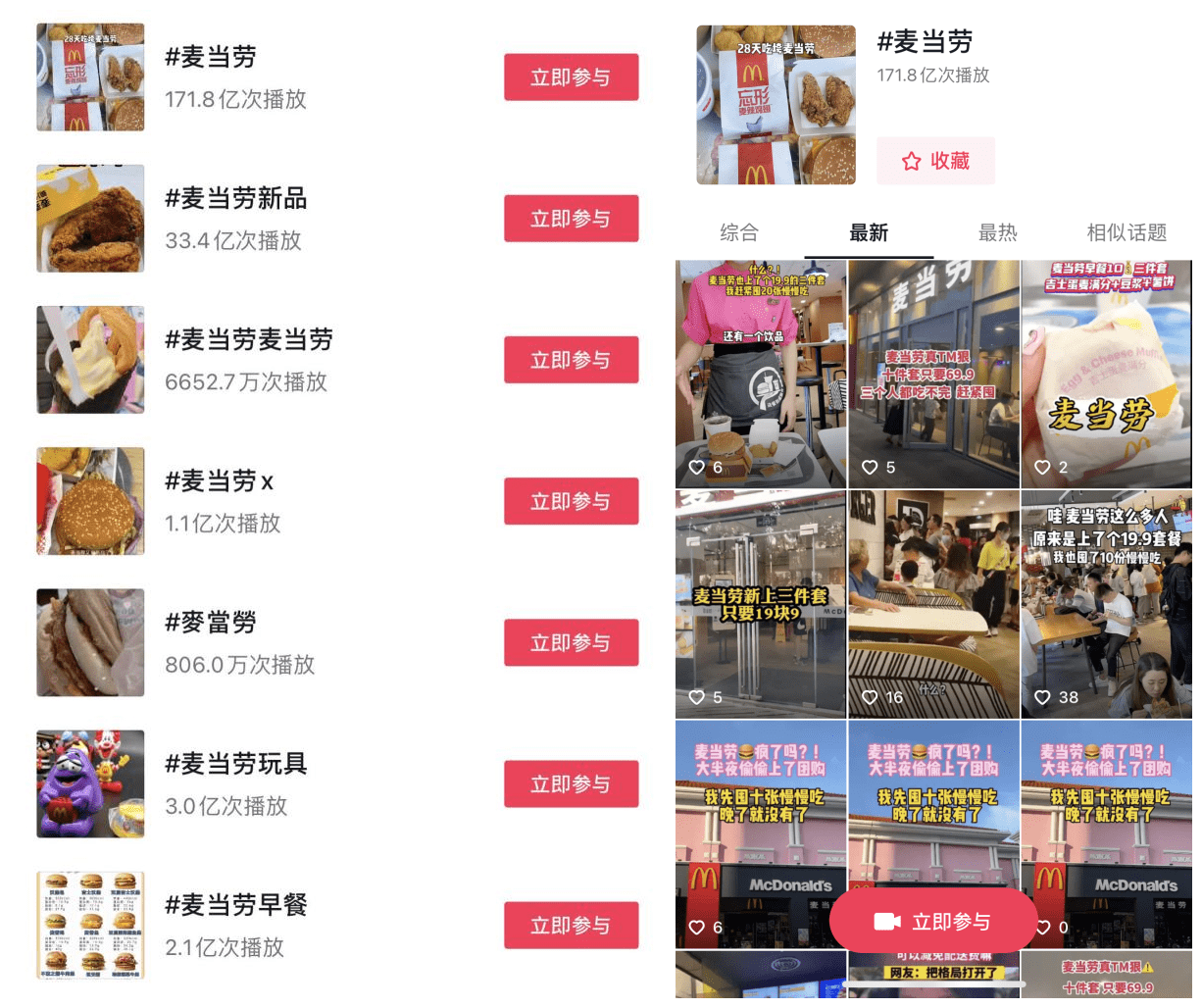Tap 立即参与 for #麦当劳玩具
The height and width of the screenshot is (1008, 1202).
click(x=571, y=783)
